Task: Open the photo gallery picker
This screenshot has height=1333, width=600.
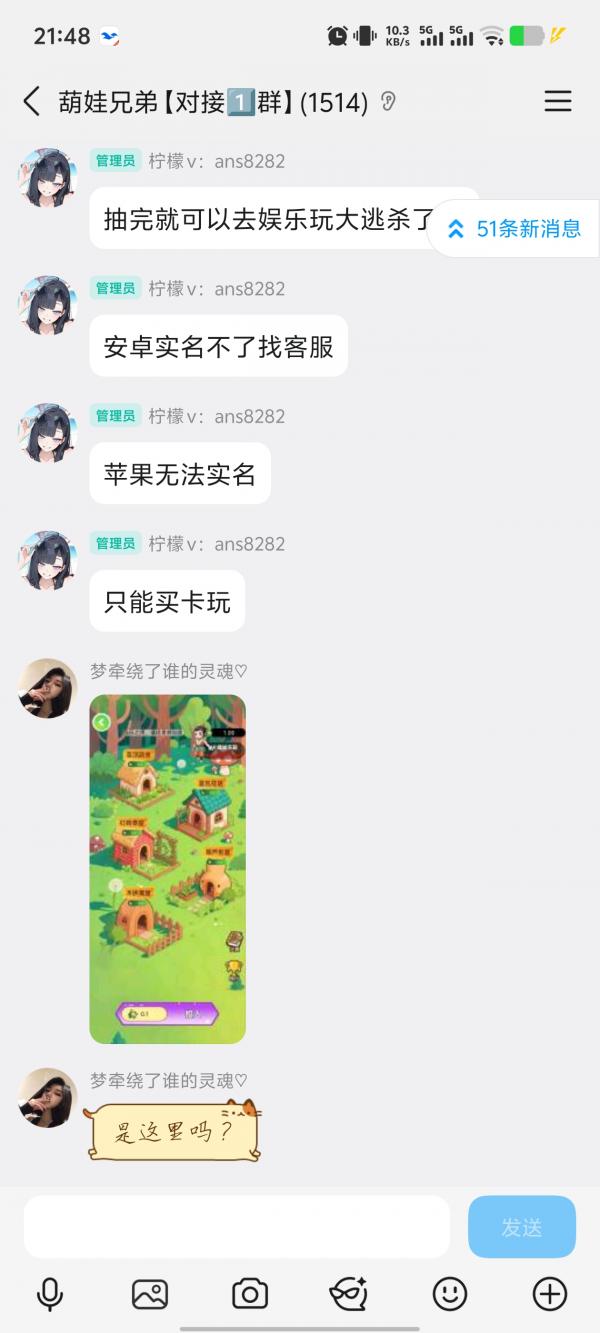Action: click(149, 1294)
